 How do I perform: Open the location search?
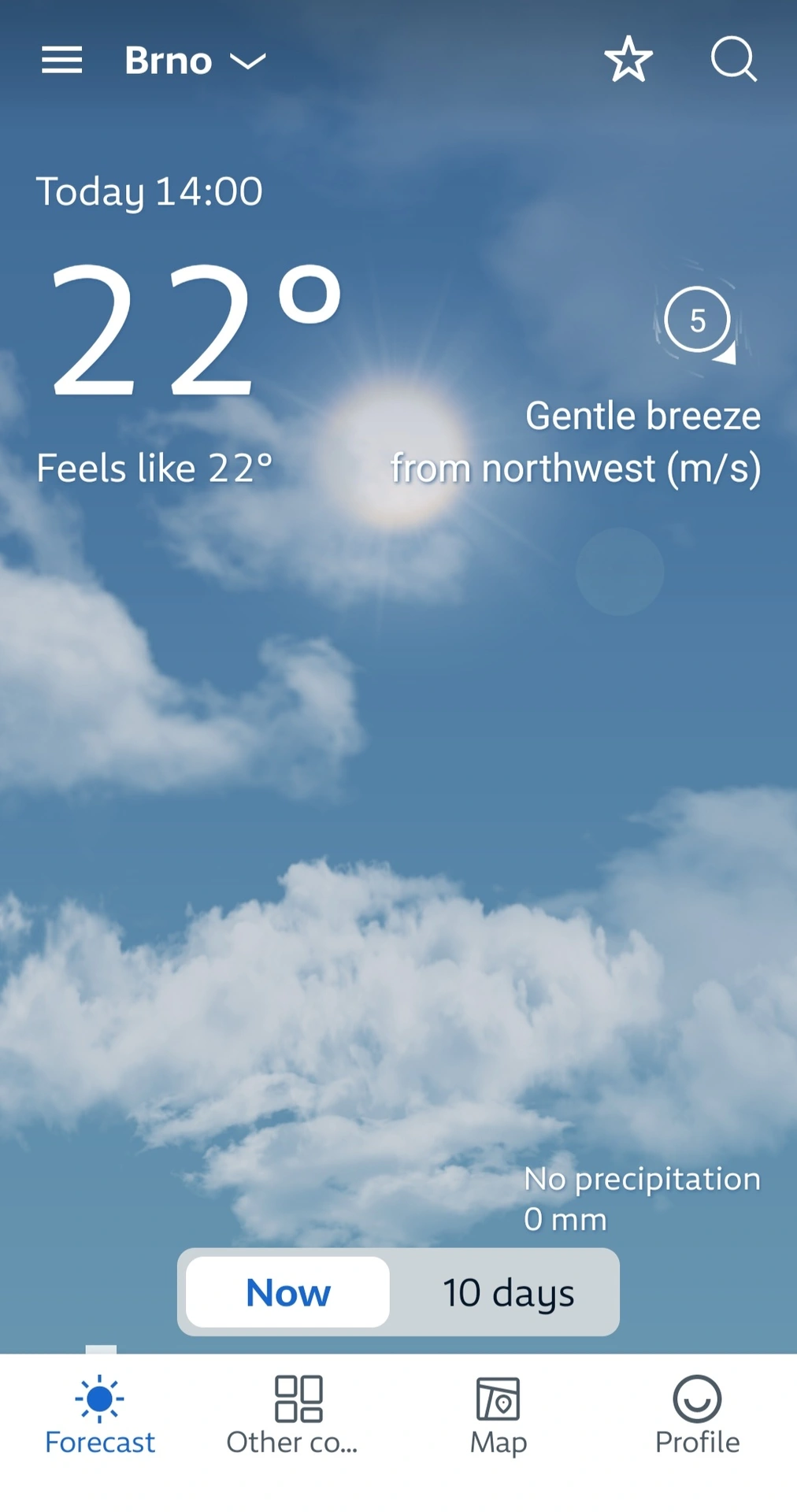(733, 60)
